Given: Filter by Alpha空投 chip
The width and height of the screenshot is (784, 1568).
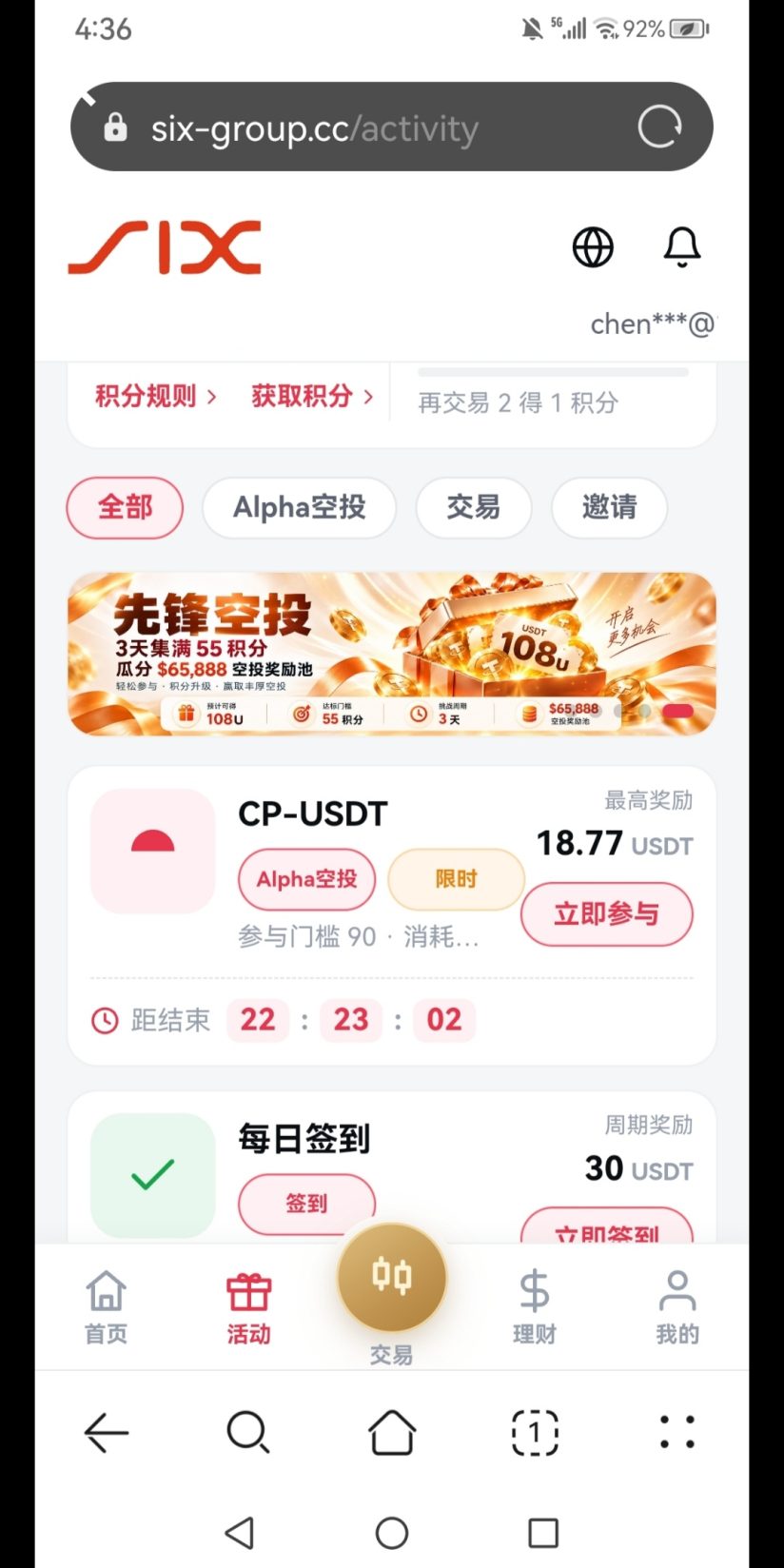Looking at the screenshot, I should click(300, 507).
